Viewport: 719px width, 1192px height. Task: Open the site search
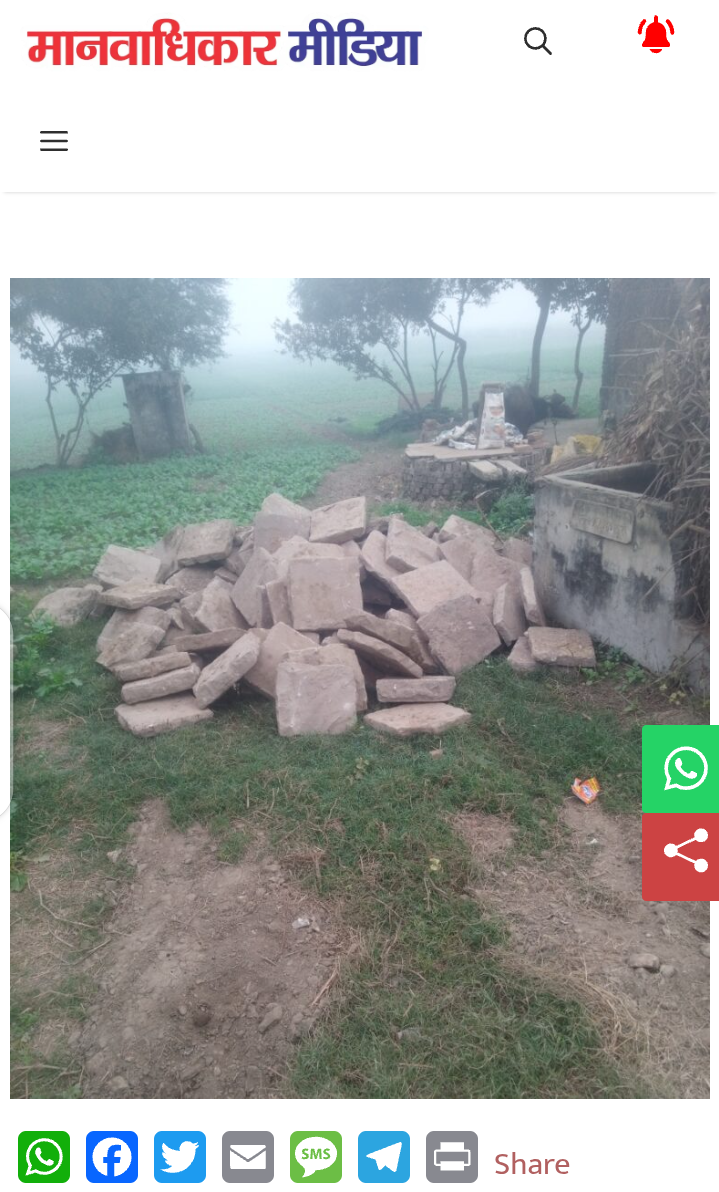(x=538, y=41)
